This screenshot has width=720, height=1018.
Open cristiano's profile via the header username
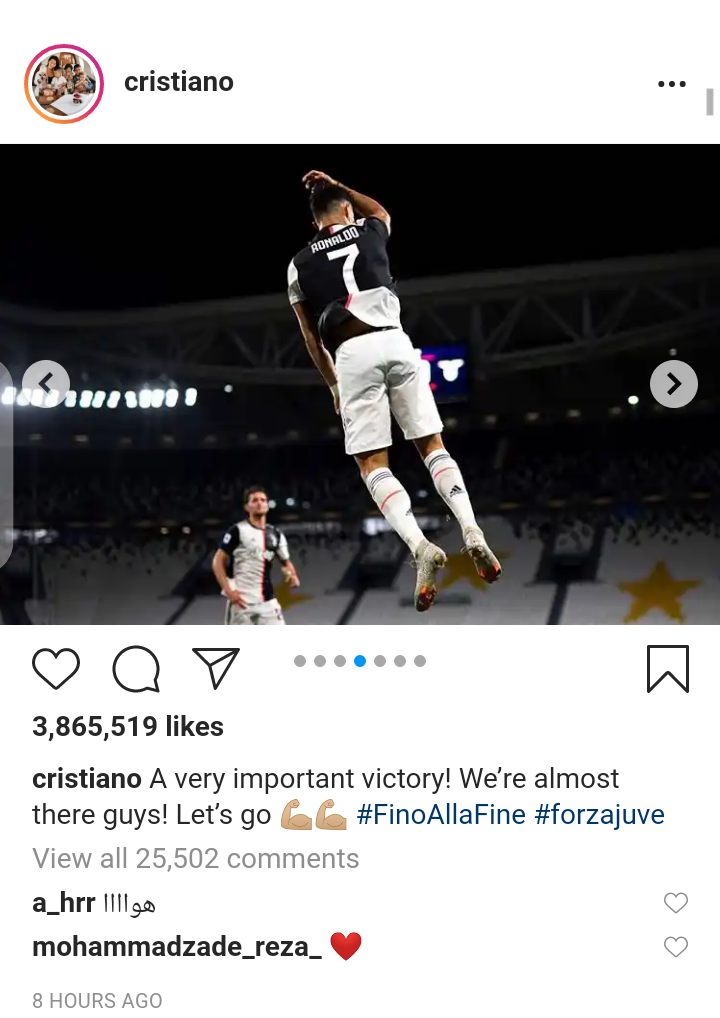178,82
